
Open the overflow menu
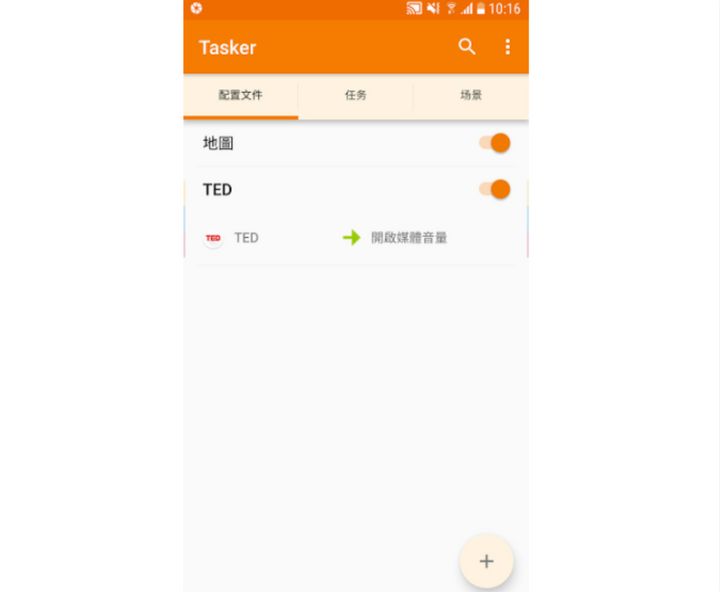point(508,47)
